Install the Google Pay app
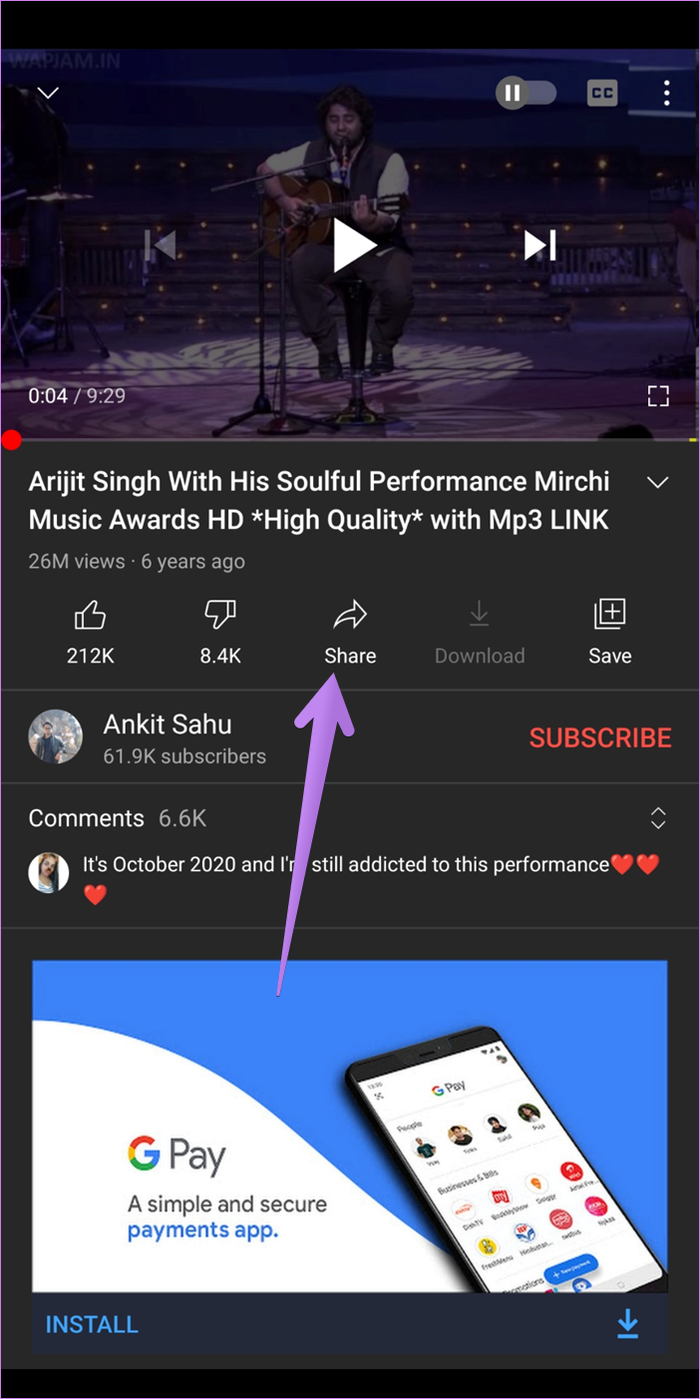The height and width of the screenshot is (1399, 700). (92, 1324)
